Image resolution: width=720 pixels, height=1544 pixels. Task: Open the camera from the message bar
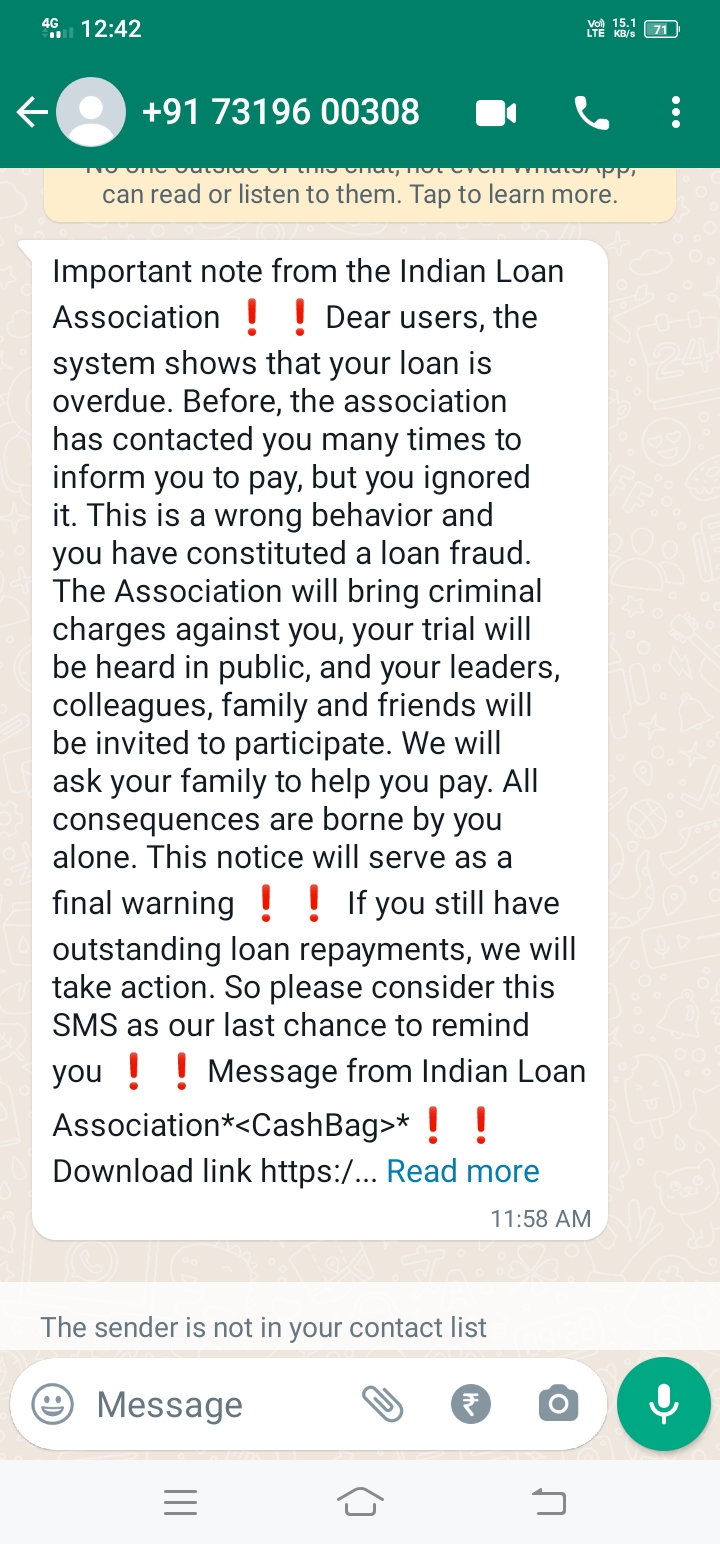pos(558,1404)
